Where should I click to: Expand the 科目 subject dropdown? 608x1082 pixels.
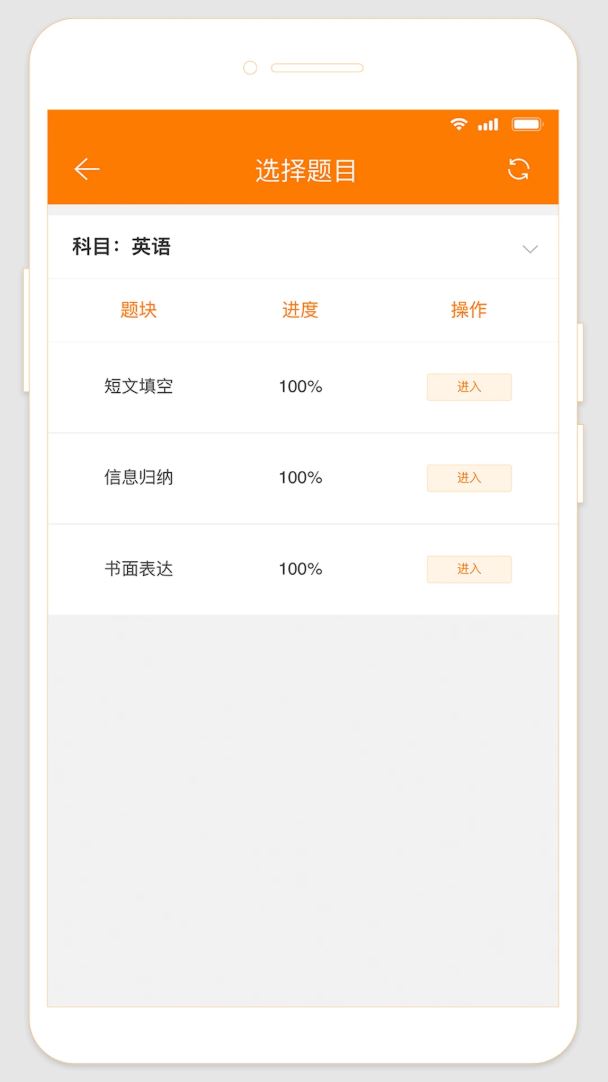pos(530,249)
